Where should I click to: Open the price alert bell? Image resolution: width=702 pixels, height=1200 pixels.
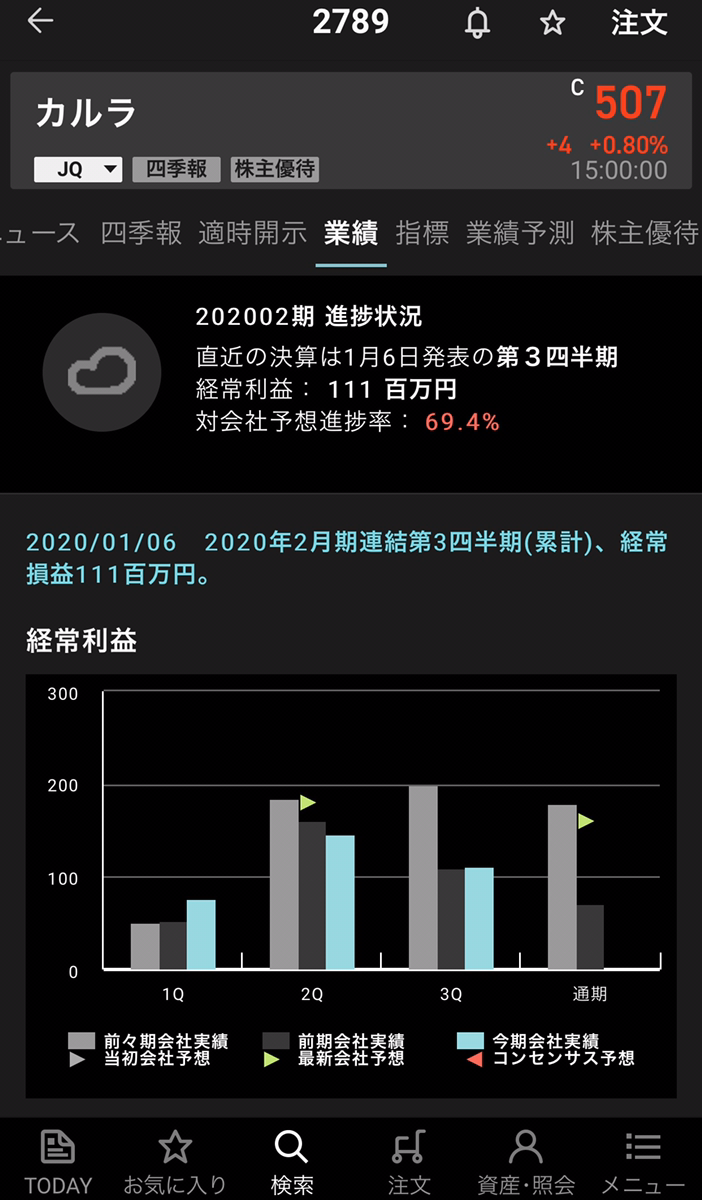click(x=478, y=24)
